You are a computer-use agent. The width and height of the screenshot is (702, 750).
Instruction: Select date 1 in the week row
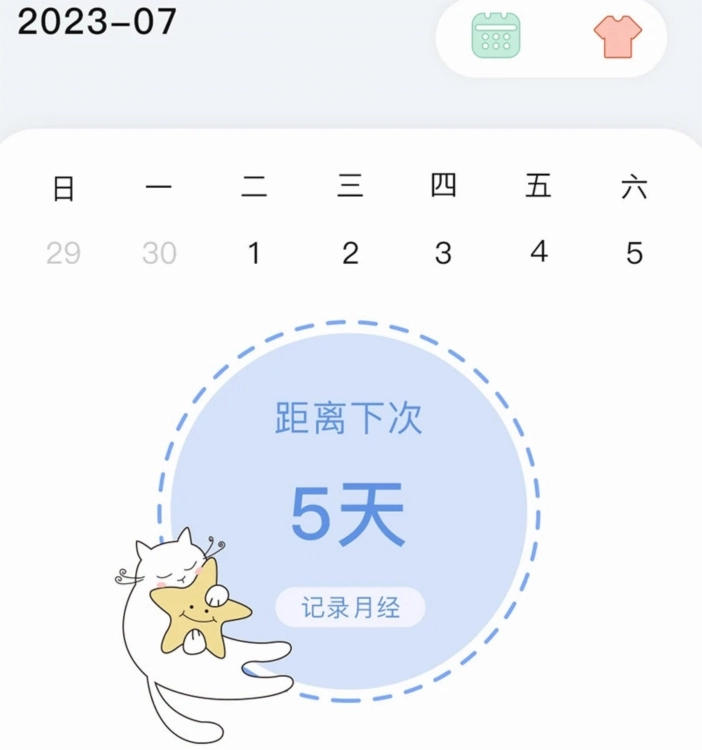(254, 253)
